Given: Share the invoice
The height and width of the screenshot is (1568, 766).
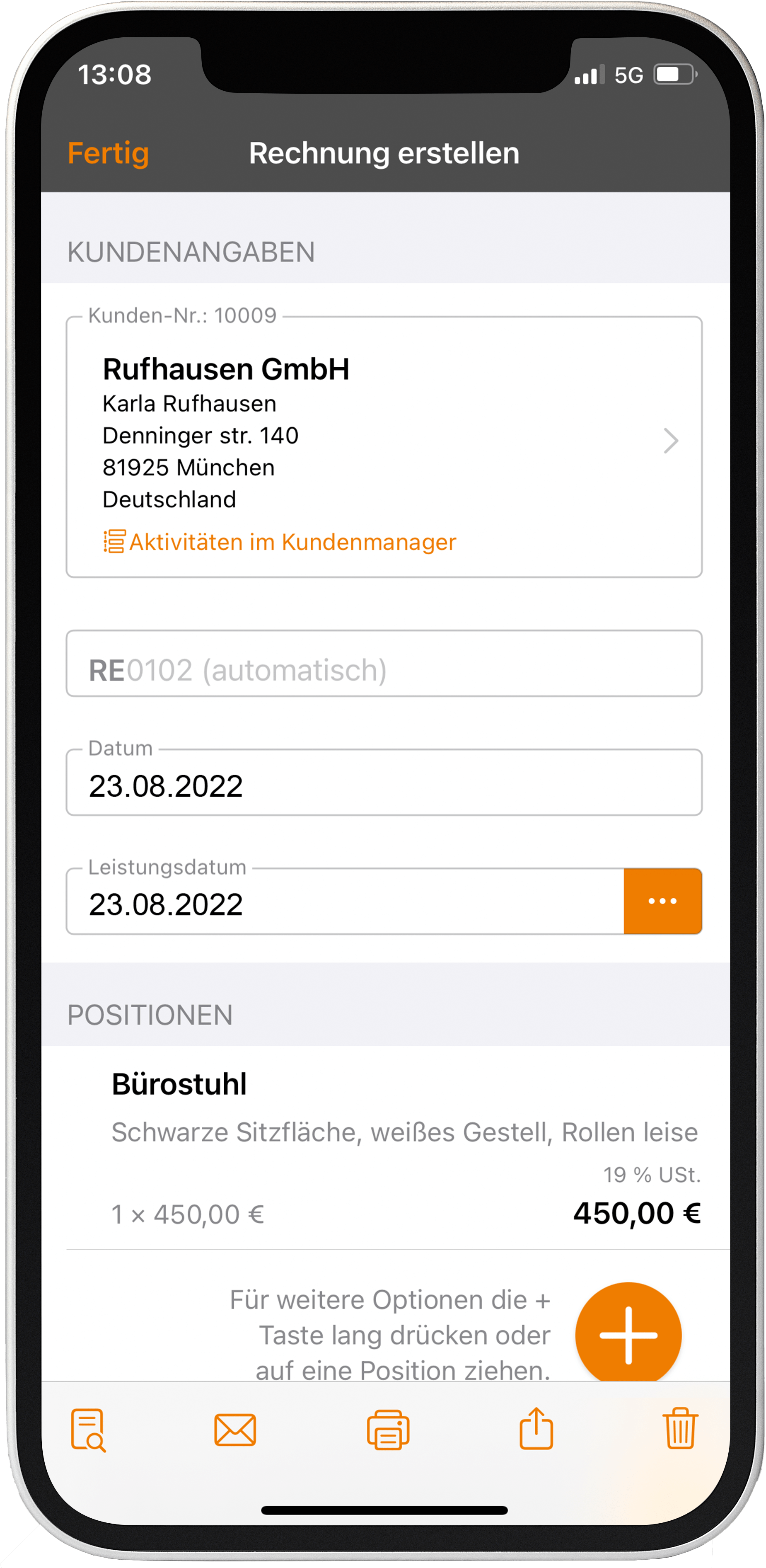Looking at the screenshot, I should (x=536, y=1428).
